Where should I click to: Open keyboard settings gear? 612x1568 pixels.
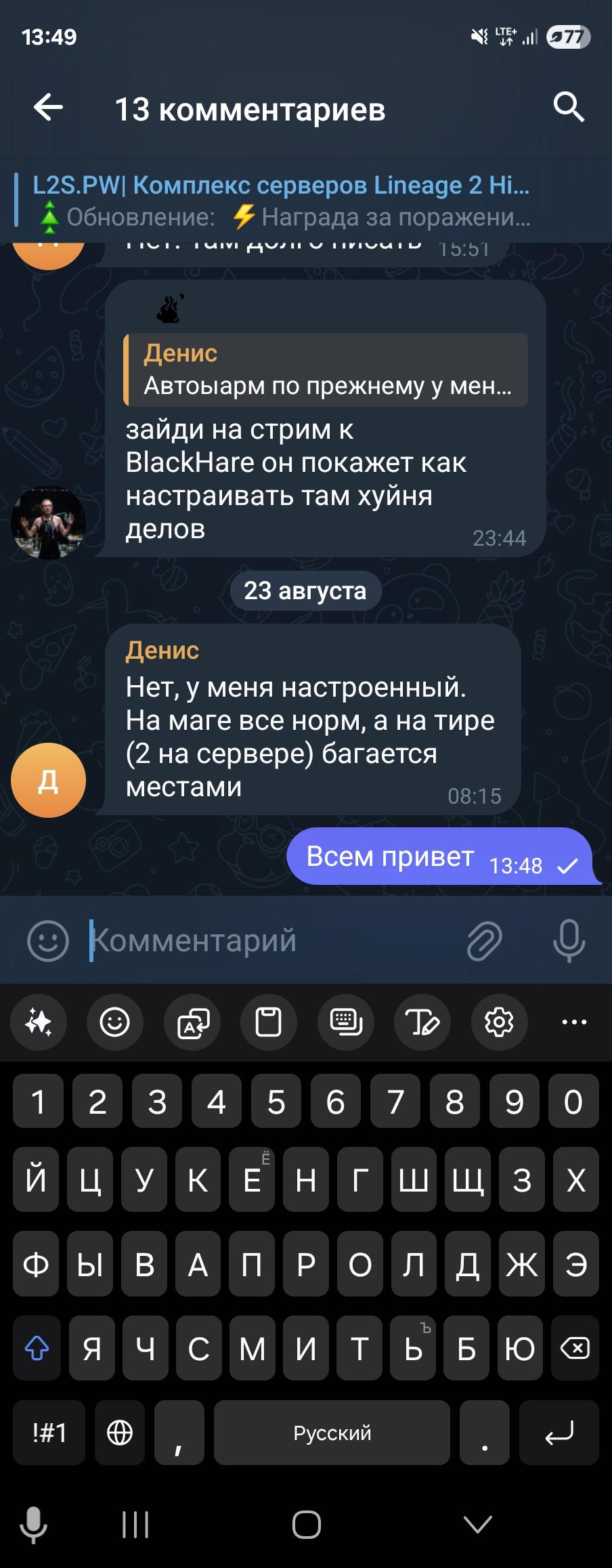click(x=499, y=1022)
